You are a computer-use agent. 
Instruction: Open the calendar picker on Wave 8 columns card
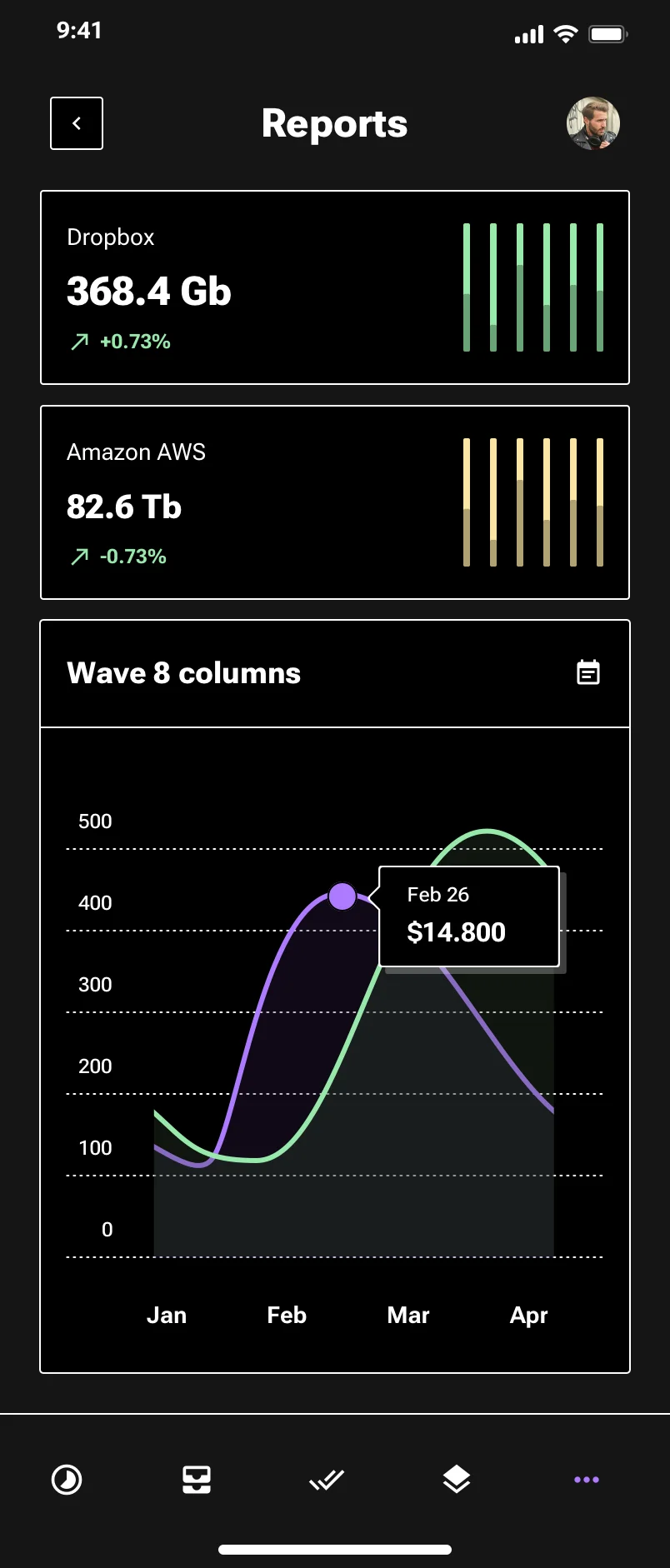(x=588, y=672)
